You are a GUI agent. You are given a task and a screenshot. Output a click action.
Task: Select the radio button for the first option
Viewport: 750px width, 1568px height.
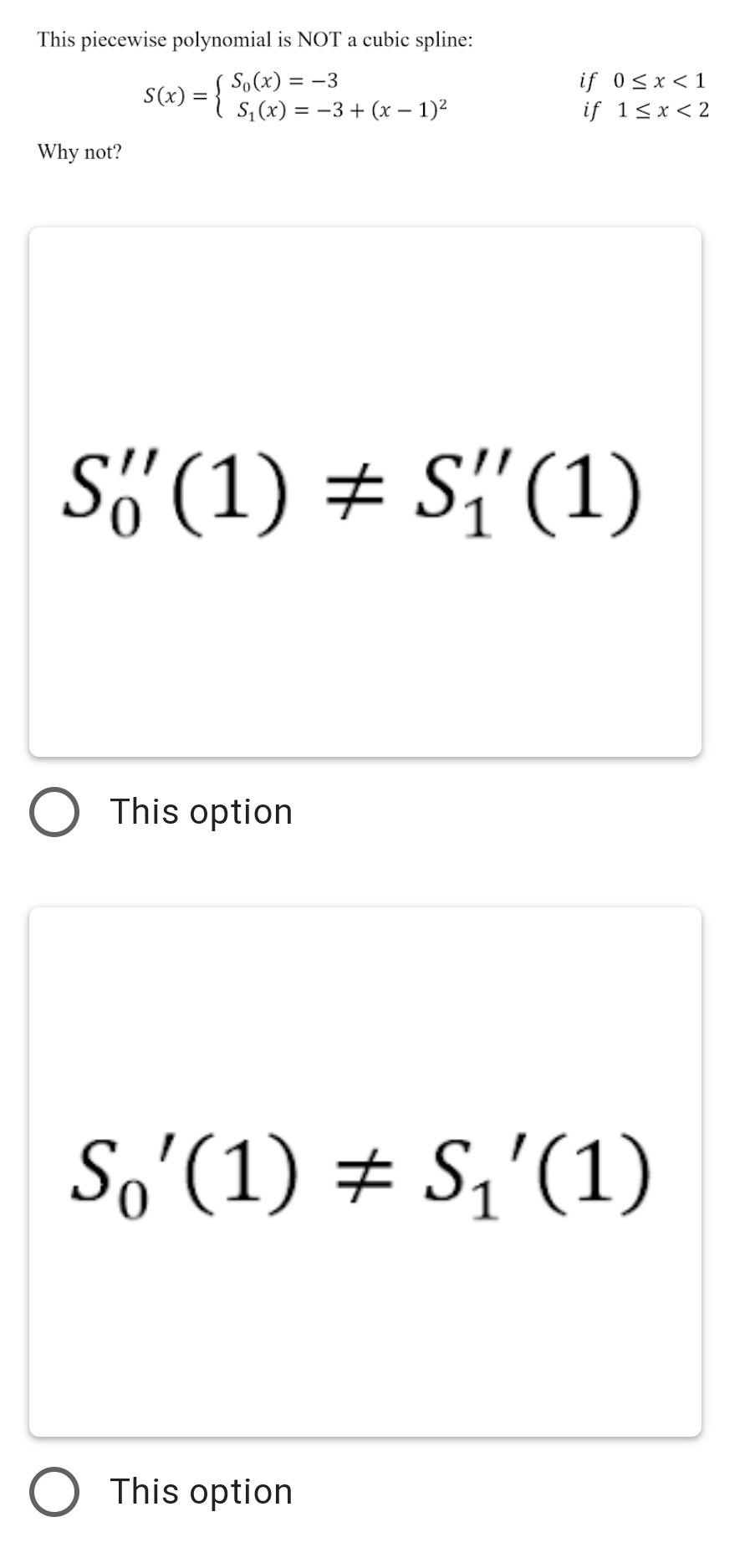(x=55, y=810)
